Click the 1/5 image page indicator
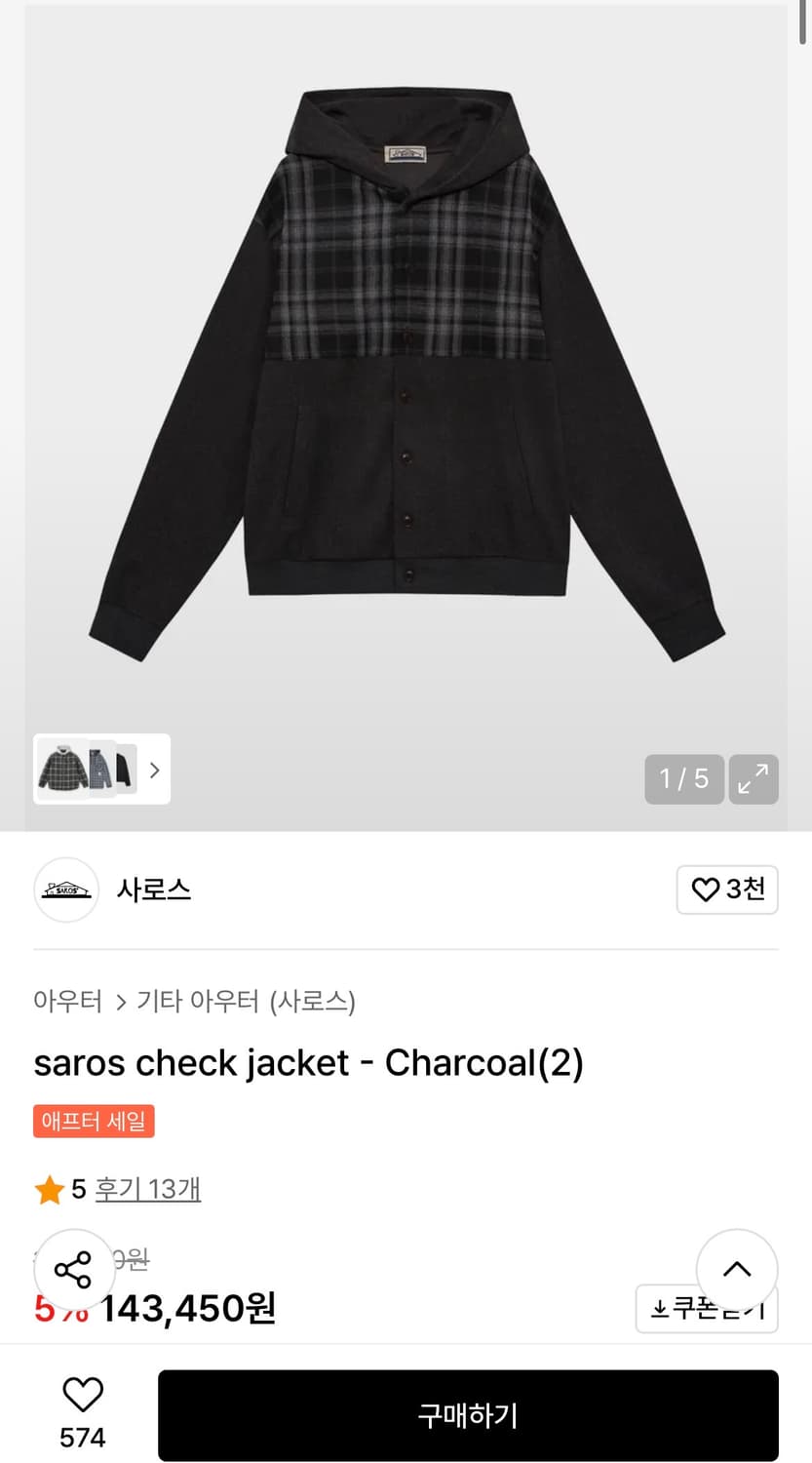The width and height of the screenshot is (812, 1463). pyautogui.click(x=684, y=779)
